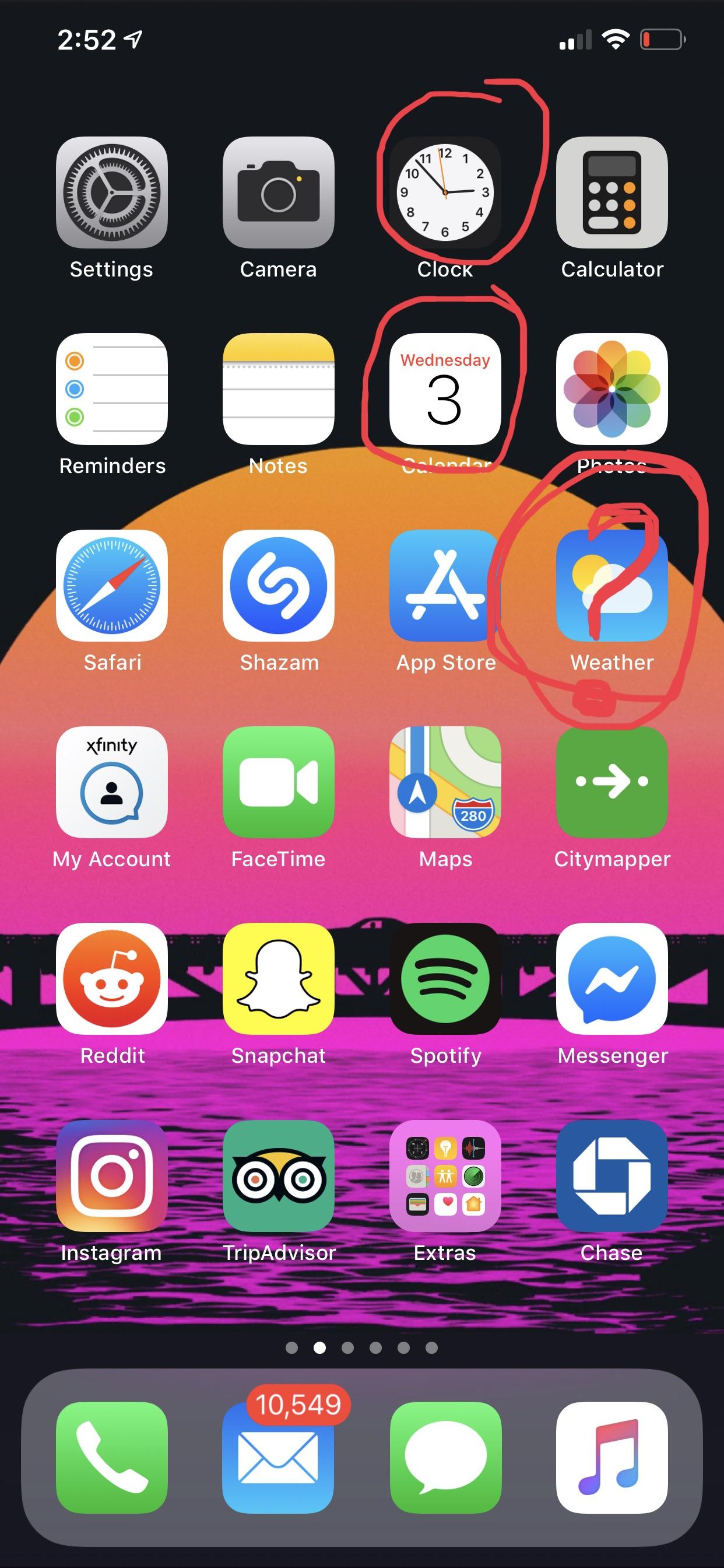Launch Shazam to identify music
The image size is (724, 1568).
(279, 586)
